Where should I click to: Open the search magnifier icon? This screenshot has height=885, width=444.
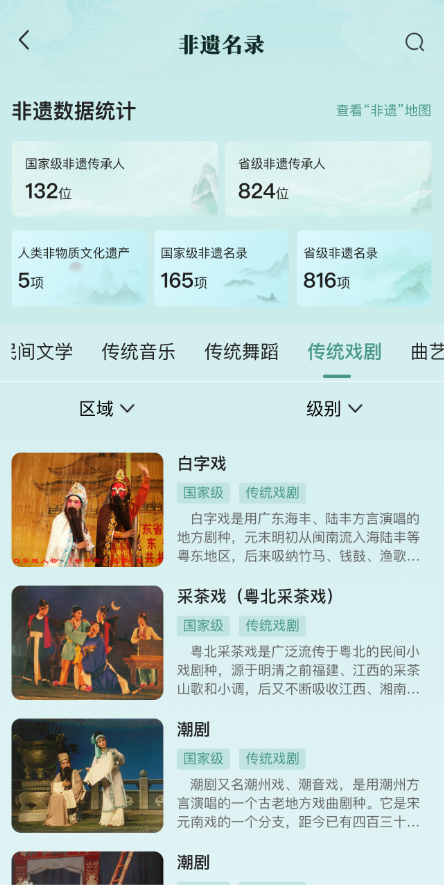tap(415, 42)
